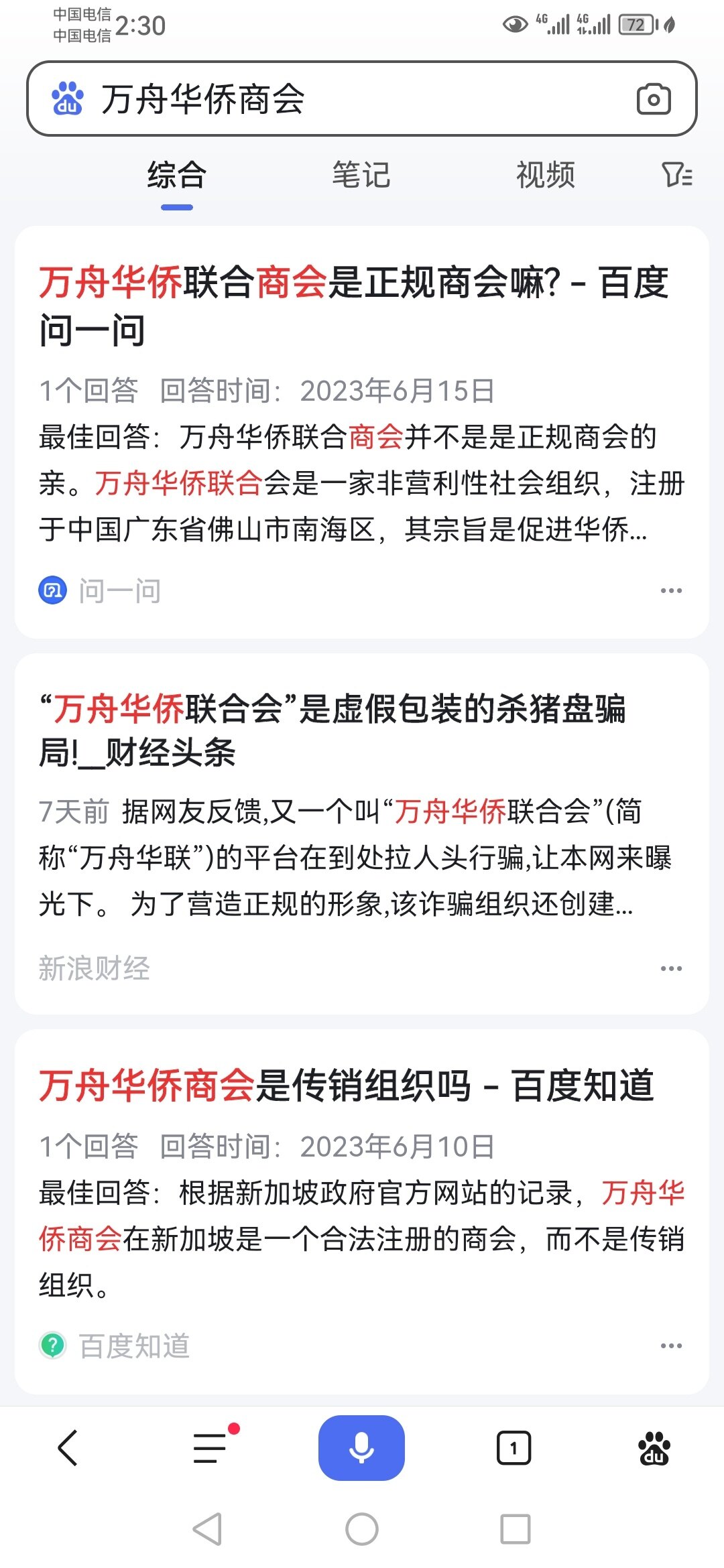Open result 万舟华侨商会是传销组织吗
The height and width of the screenshot is (1568, 724).
click(346, 1086)
